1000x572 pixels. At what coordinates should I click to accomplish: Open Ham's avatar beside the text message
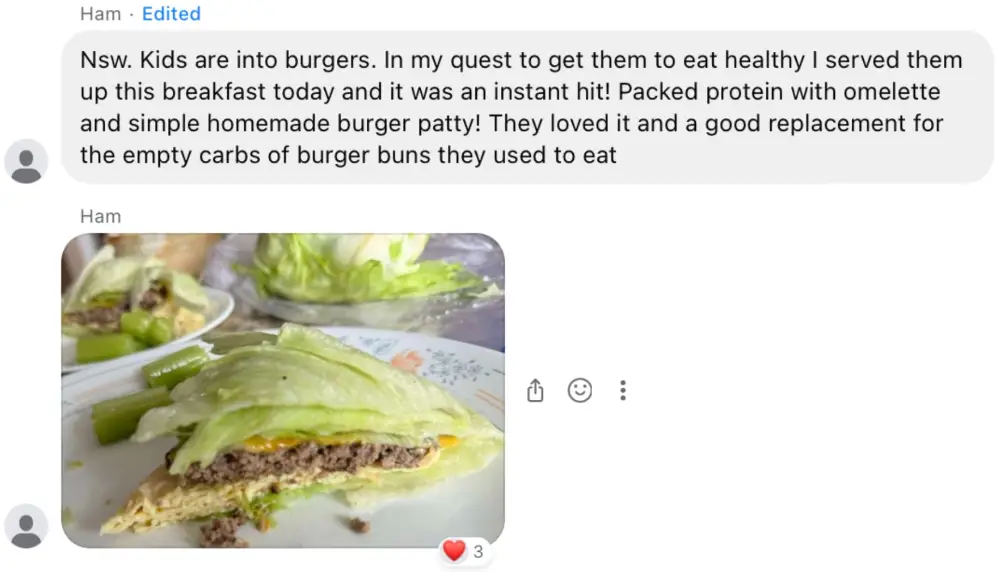(26, 161)
